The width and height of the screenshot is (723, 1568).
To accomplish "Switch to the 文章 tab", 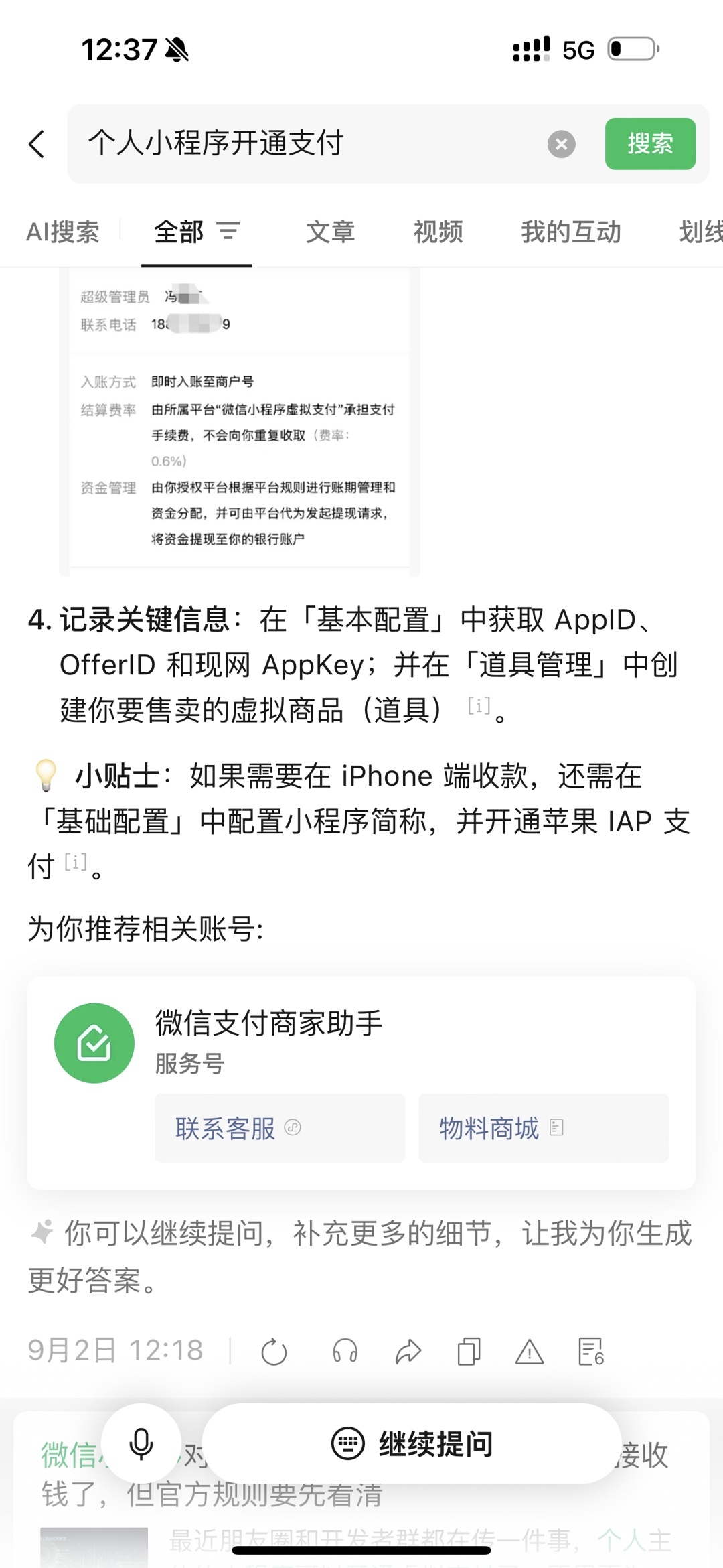I will click(331, 232).
